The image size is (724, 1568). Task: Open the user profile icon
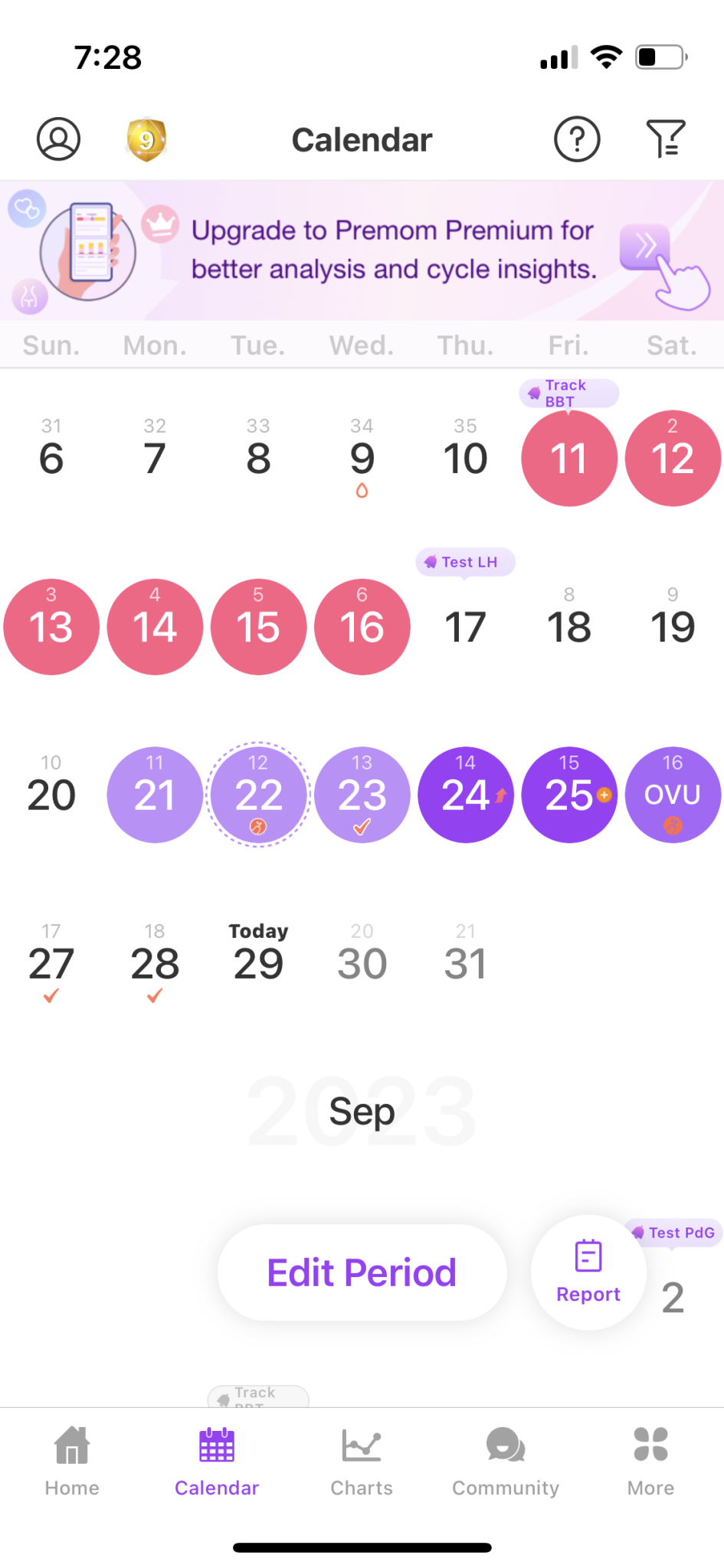coord(58,139)
